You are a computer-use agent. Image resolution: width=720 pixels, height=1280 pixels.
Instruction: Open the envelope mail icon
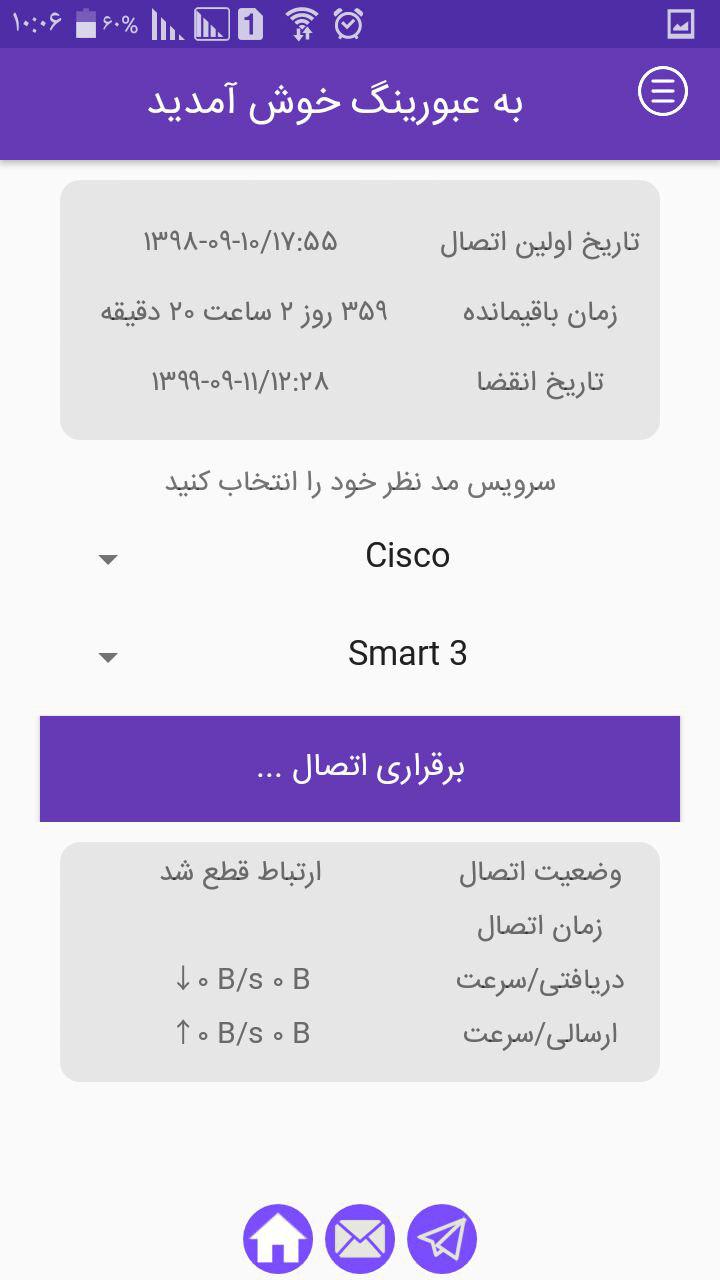360,1240
